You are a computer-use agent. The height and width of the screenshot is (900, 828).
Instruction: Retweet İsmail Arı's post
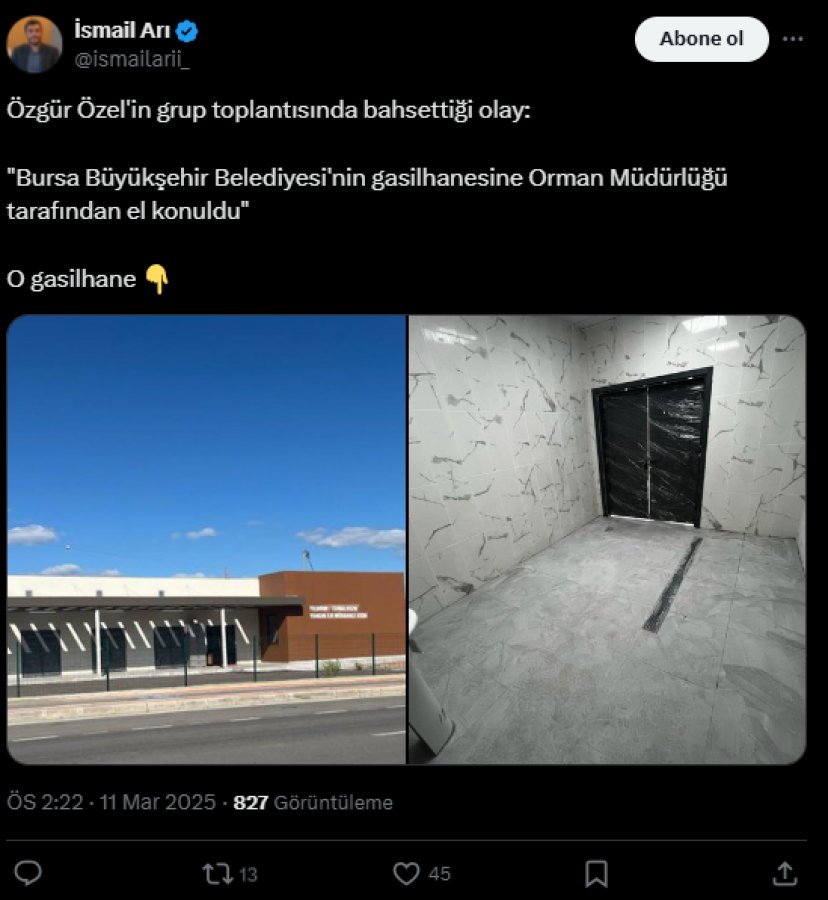(217, 874)
